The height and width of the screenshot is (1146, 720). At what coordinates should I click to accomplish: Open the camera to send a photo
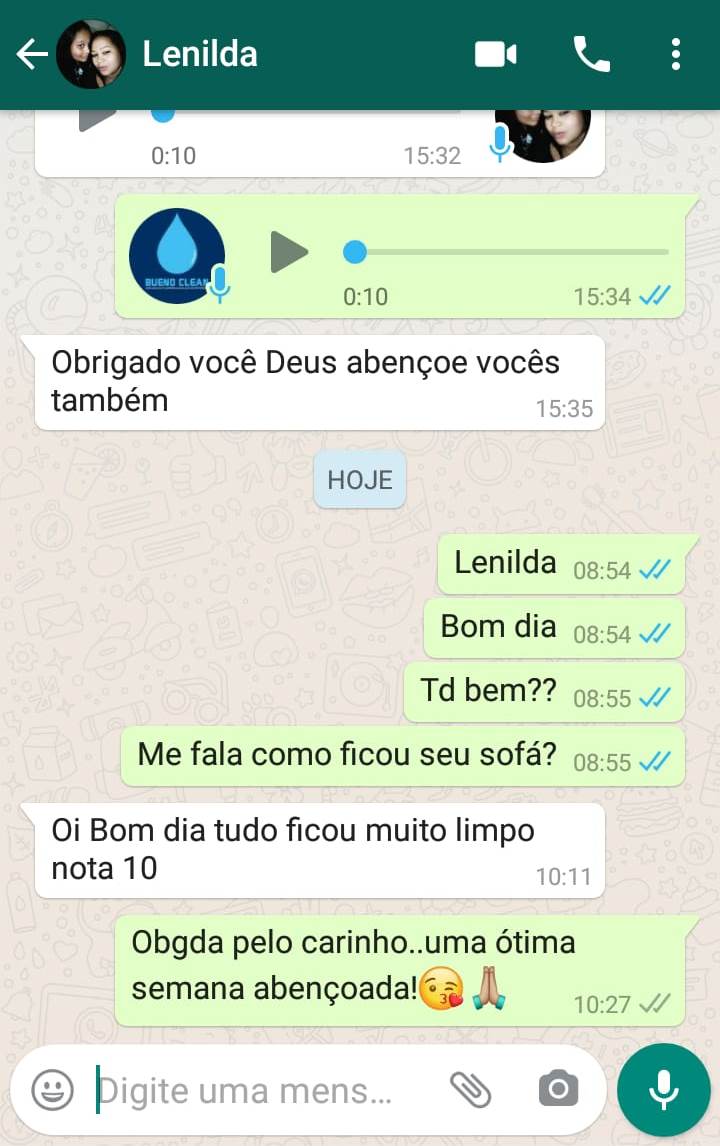point(558,1089)
